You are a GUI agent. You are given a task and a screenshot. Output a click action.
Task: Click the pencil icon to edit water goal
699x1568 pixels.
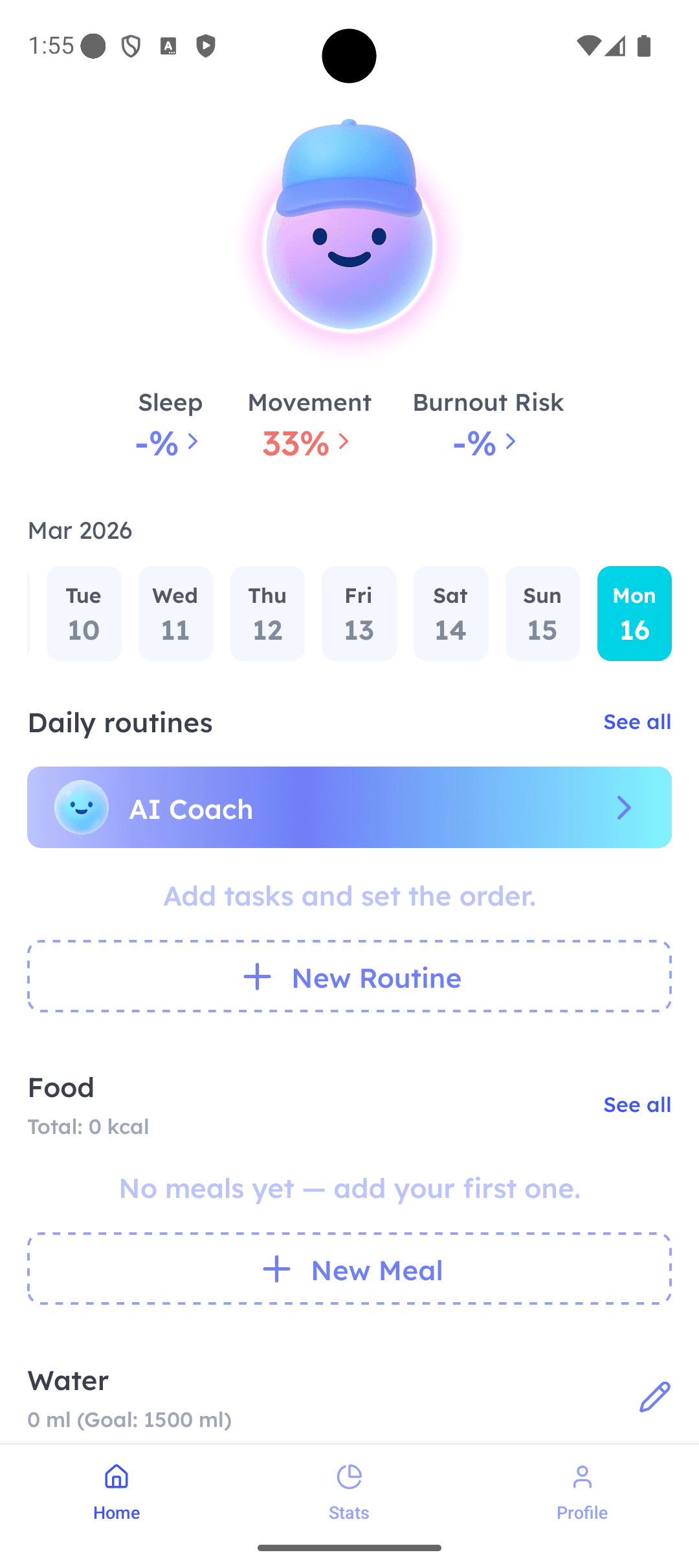click(x=653, y=1397)
